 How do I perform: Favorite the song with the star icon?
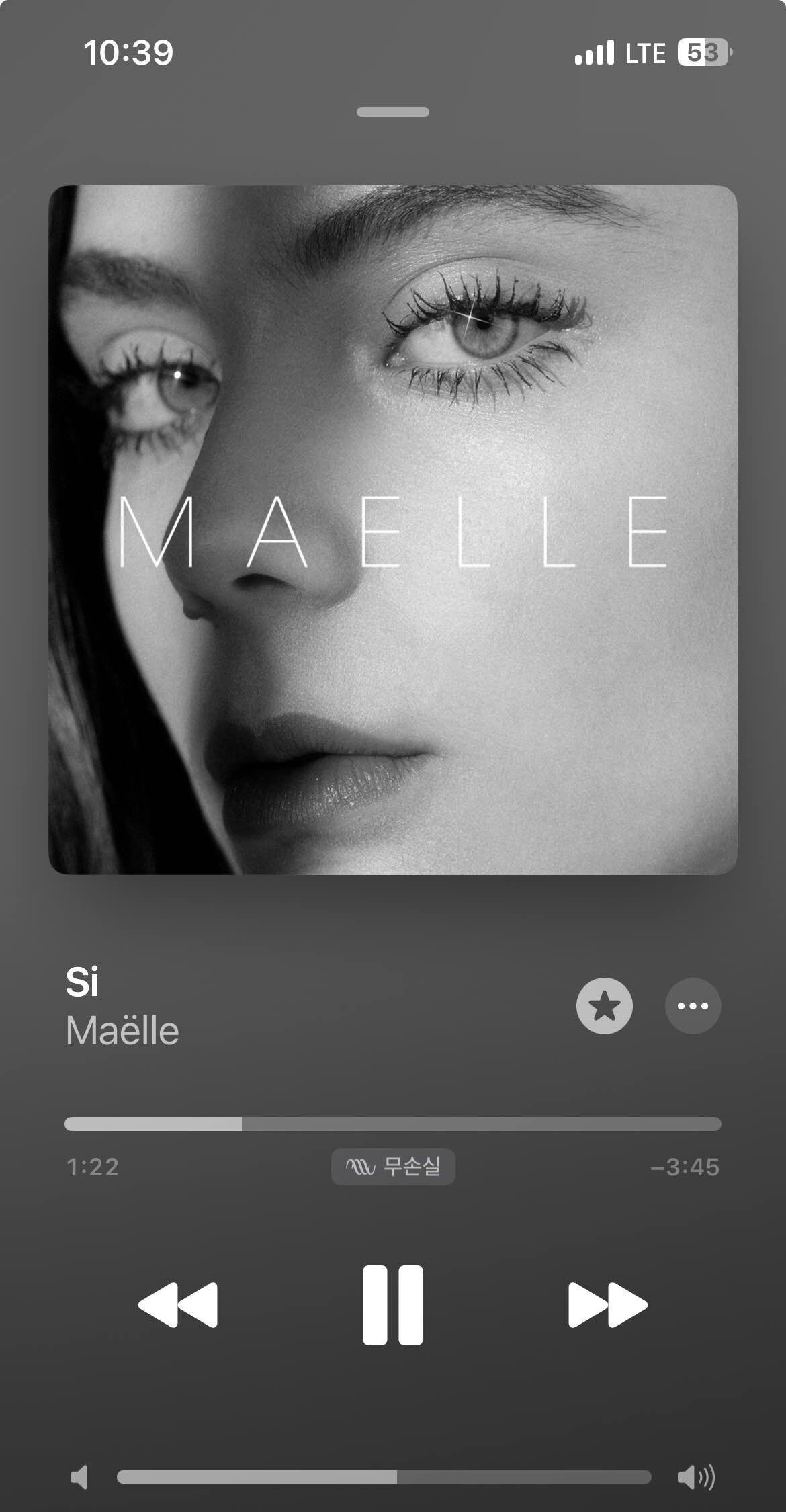point(604,1005)
